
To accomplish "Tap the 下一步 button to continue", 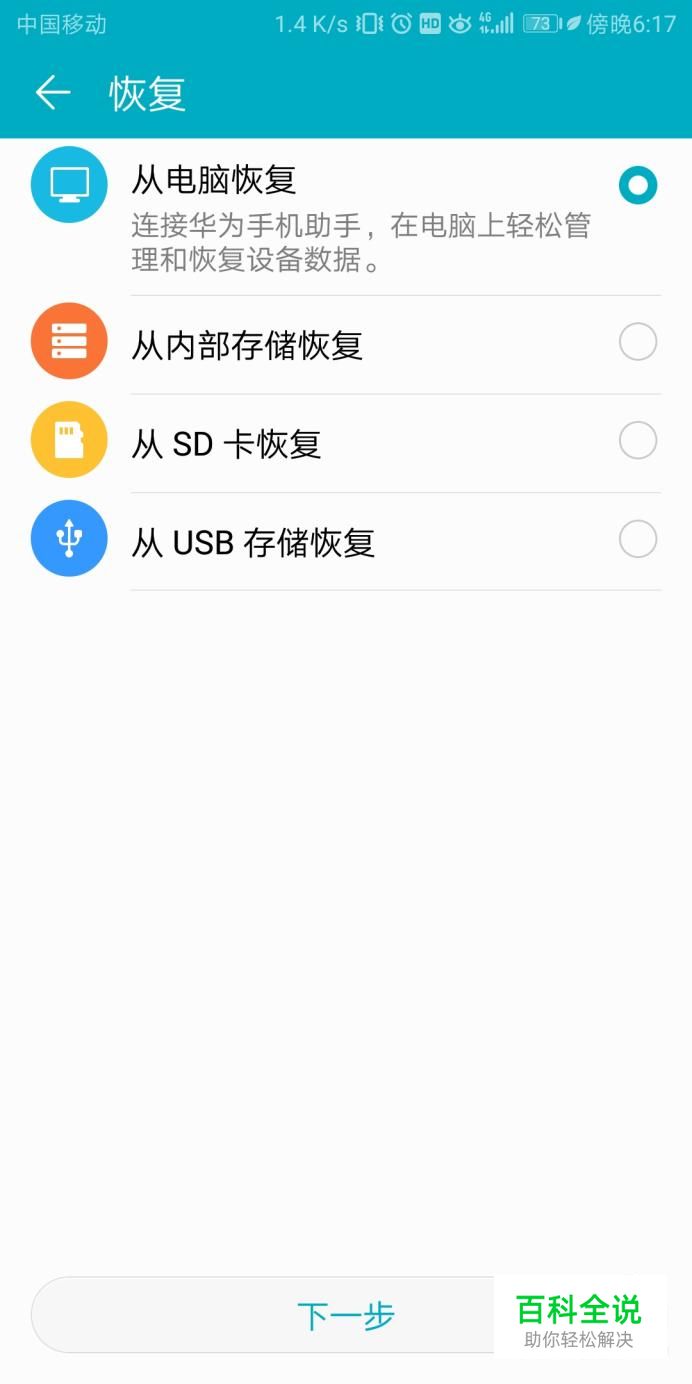I will [346, 1315].
